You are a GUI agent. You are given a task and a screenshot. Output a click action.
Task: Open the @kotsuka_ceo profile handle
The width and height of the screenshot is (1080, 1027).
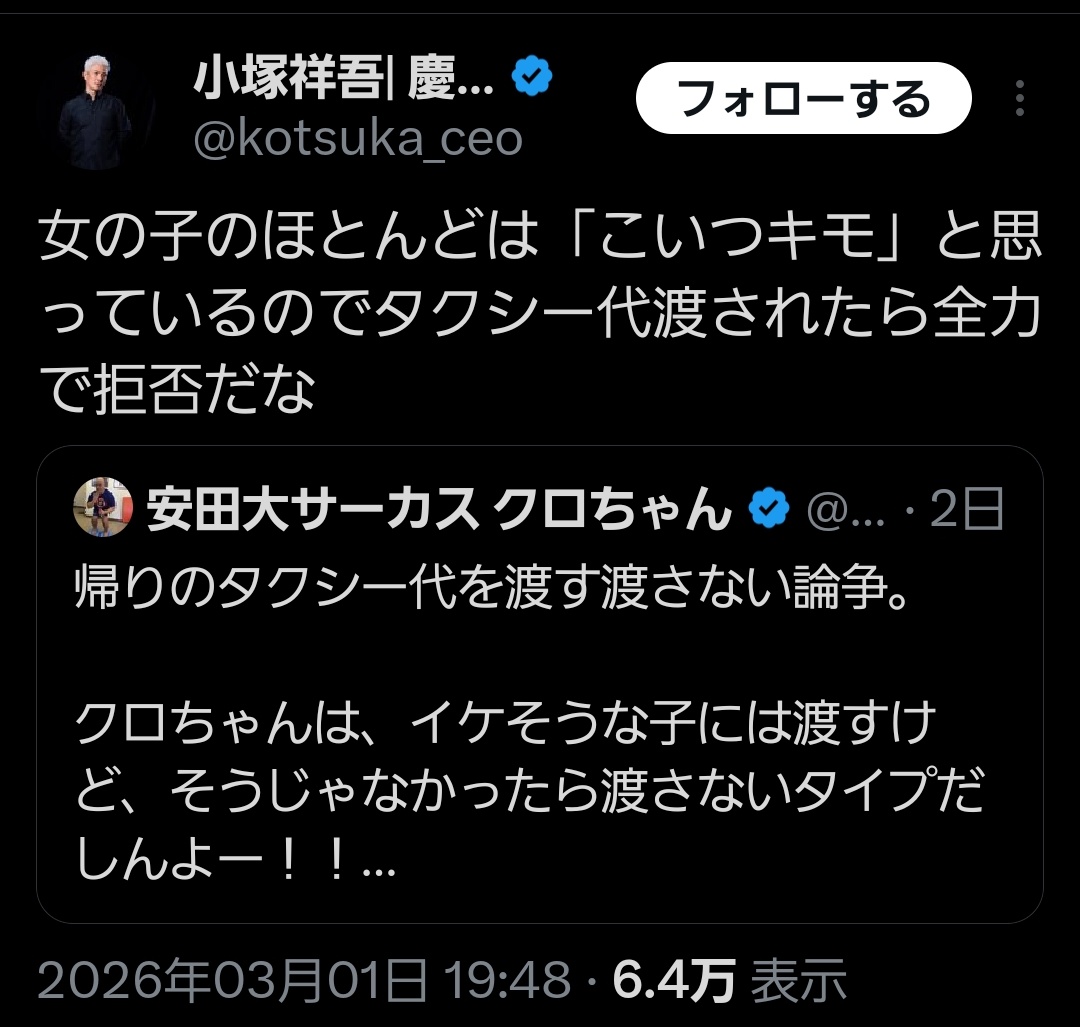coord(357,140)
